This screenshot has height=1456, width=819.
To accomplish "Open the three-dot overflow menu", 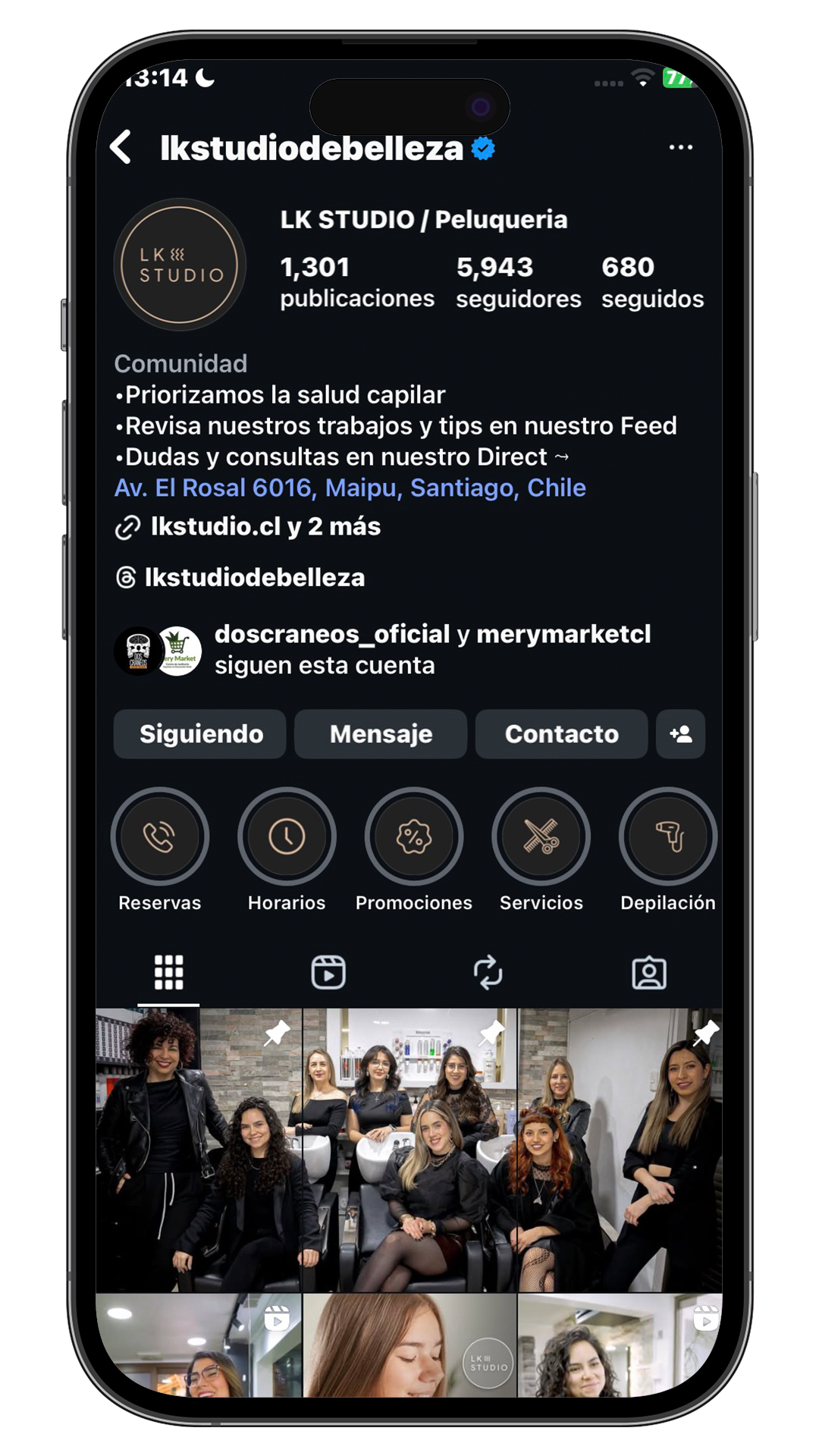I will coord(680,147).
